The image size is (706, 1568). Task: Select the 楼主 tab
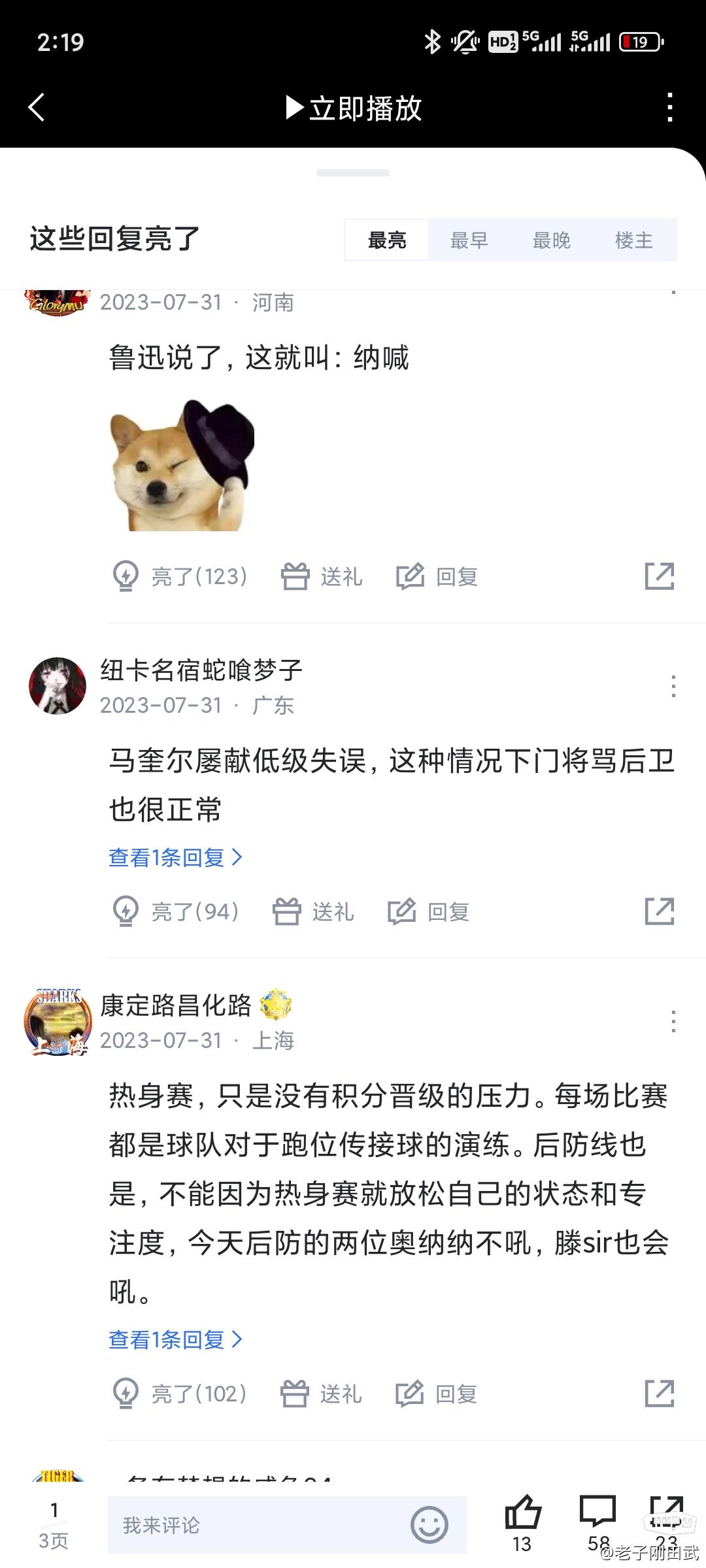coord(633,240)
